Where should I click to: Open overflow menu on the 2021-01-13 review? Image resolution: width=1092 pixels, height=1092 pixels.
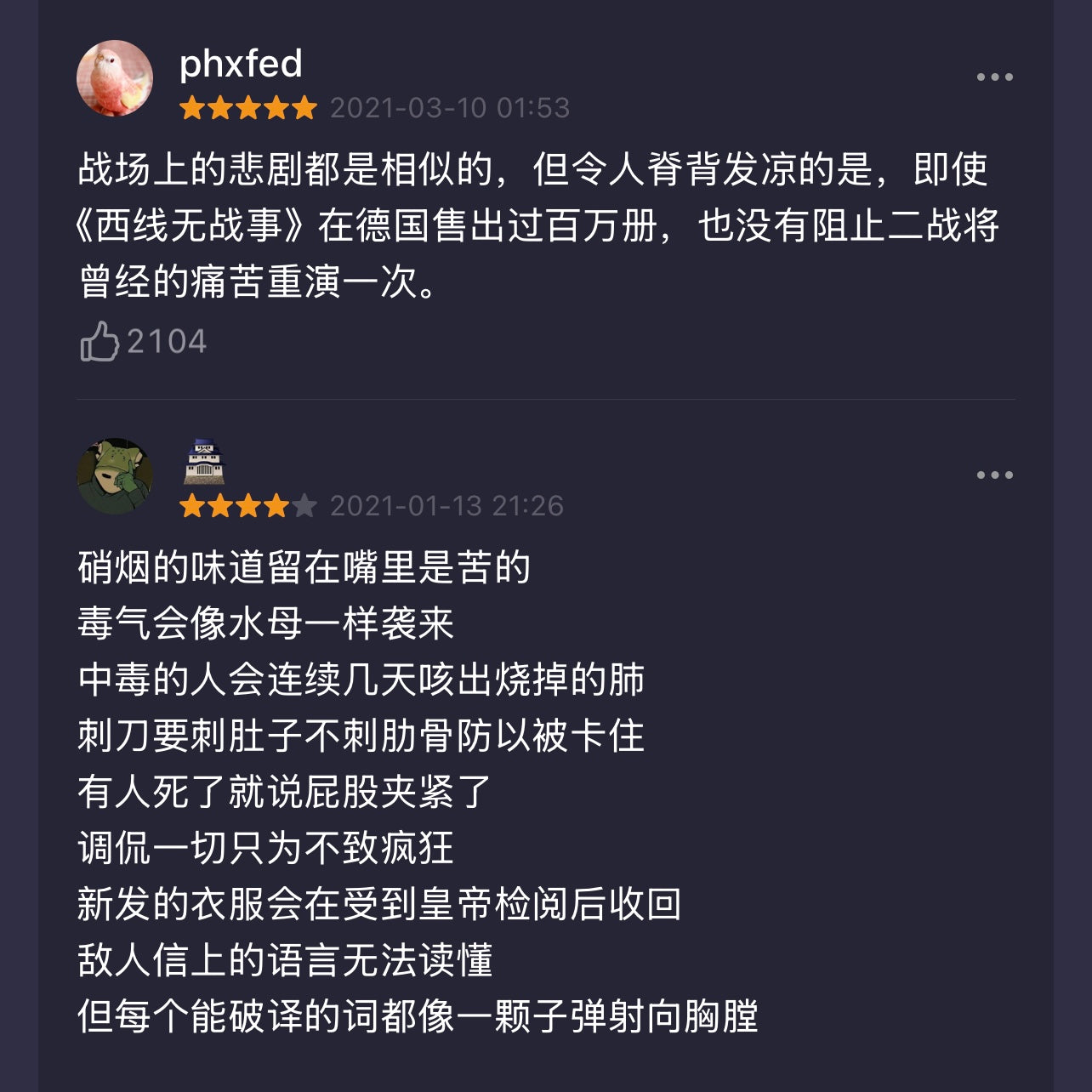coord(994,475)
